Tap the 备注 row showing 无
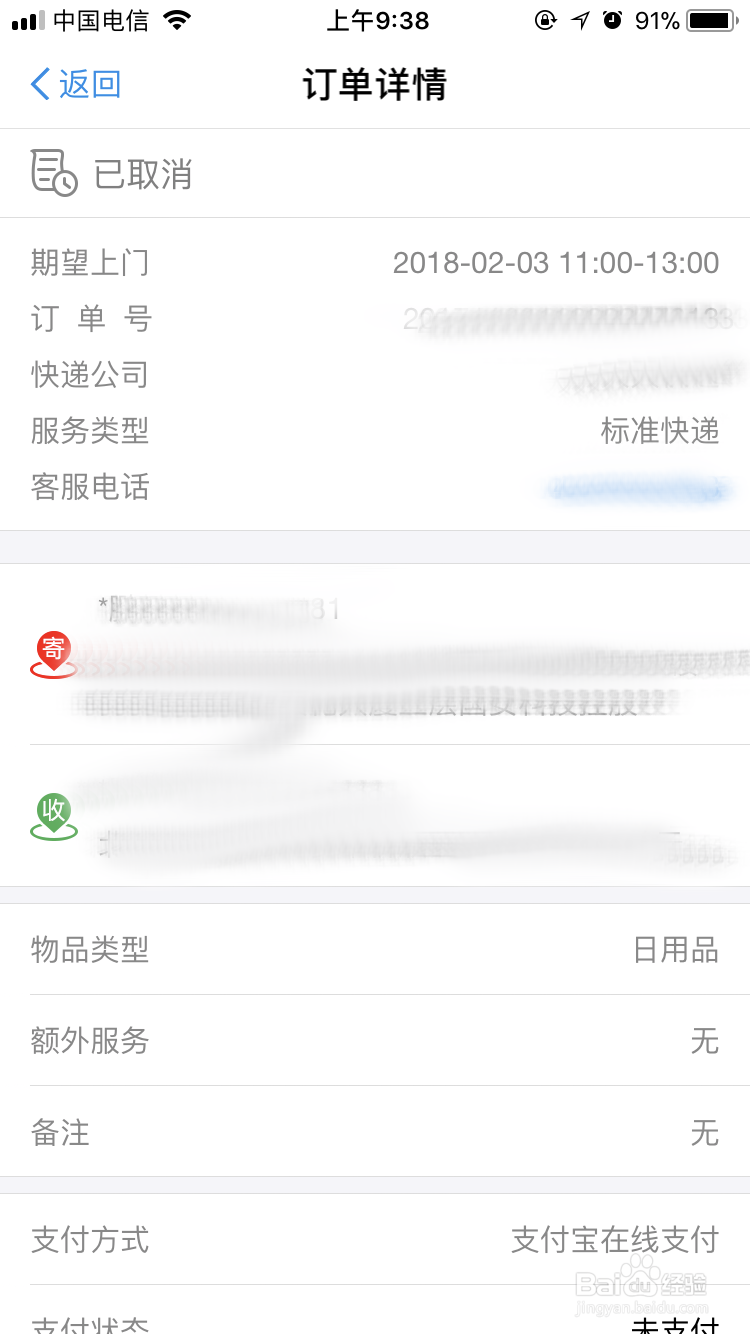750x1334 pixels. pyautogui.click(x=375, y=1133)
